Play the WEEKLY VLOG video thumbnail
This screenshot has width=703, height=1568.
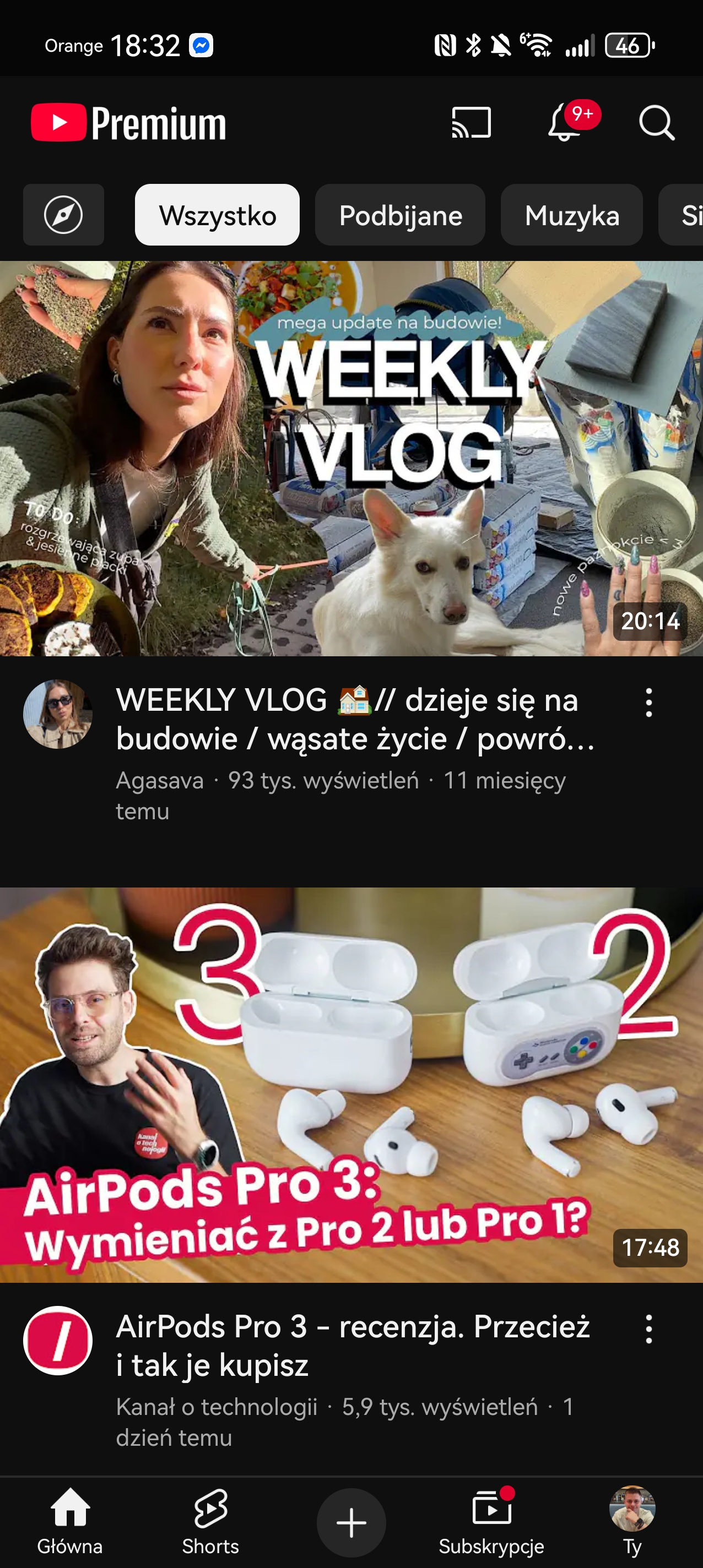(x=351, y=459)
